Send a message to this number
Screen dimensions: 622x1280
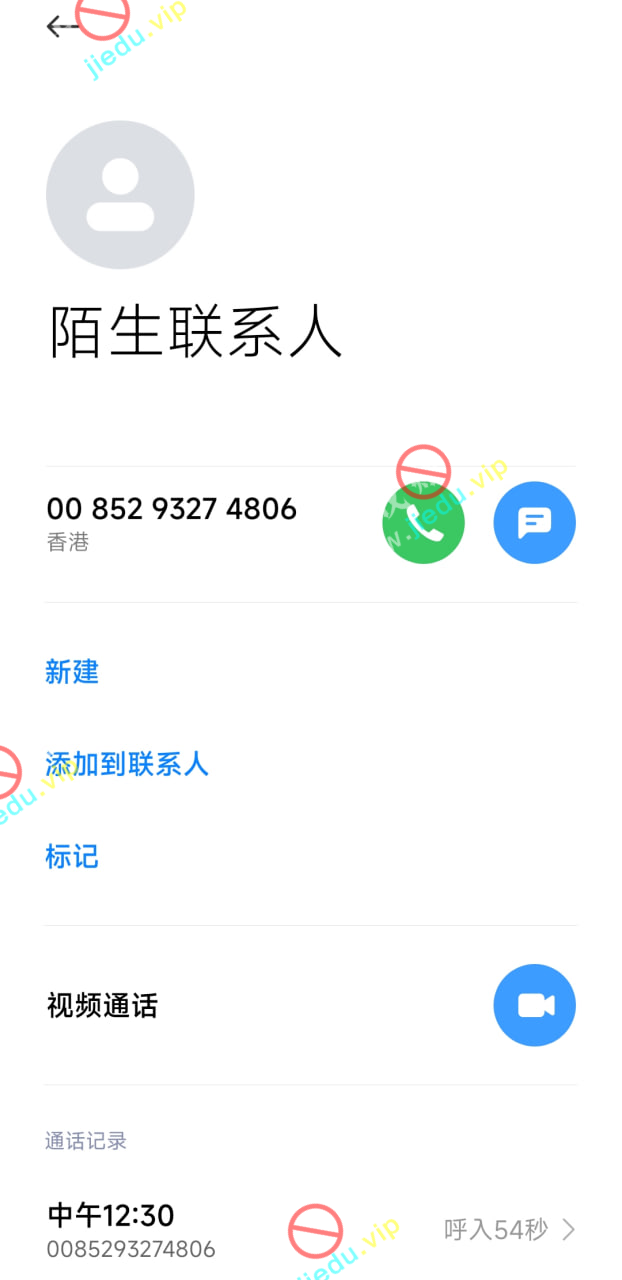click(534, 523)
